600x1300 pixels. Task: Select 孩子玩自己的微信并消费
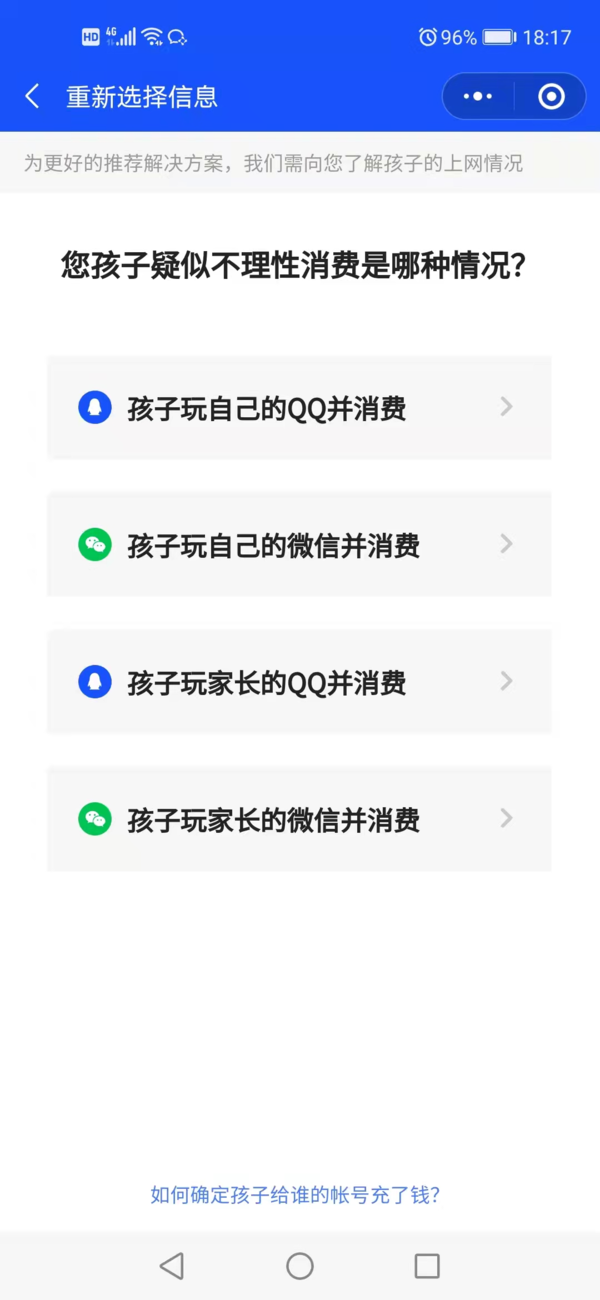[299, 545]
